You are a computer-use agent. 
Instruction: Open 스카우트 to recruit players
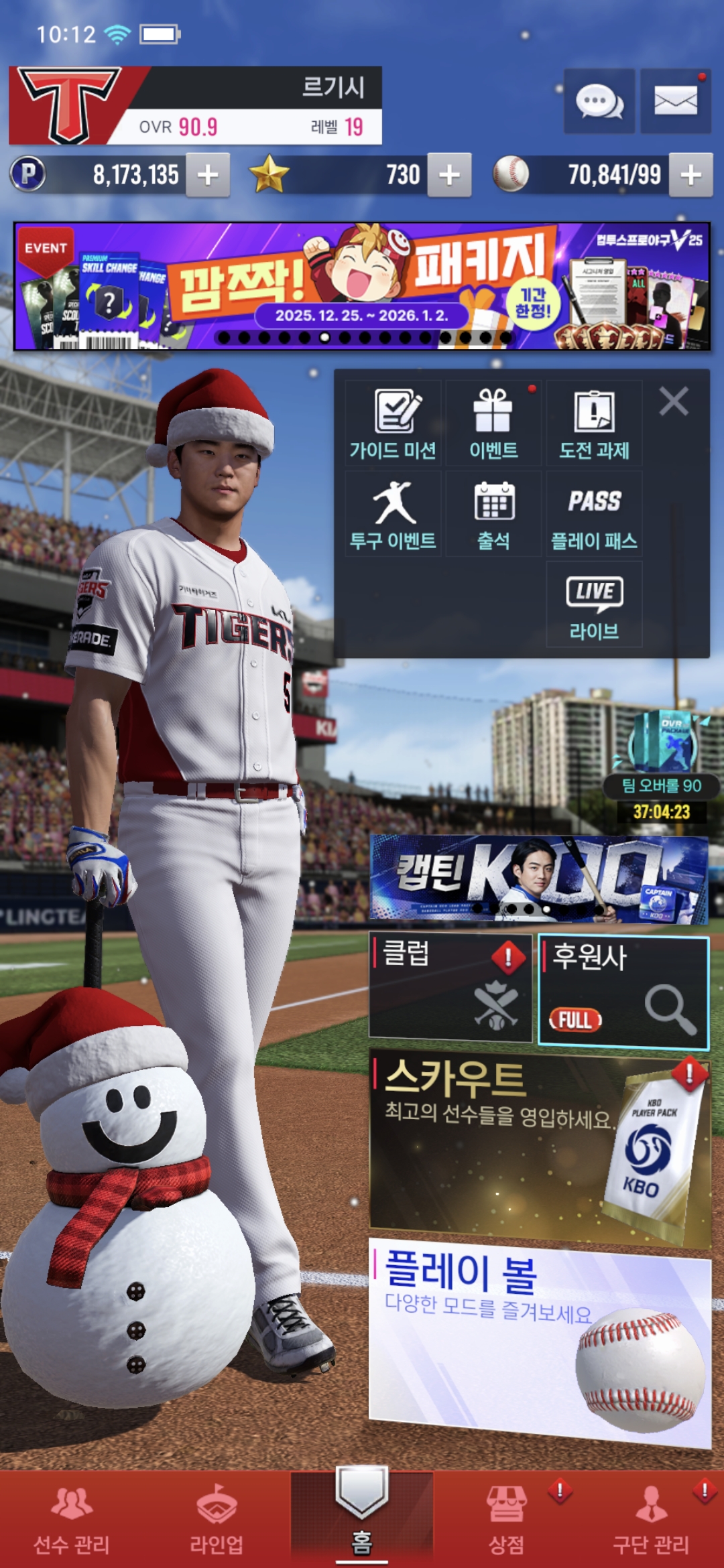pos(539,1147)
